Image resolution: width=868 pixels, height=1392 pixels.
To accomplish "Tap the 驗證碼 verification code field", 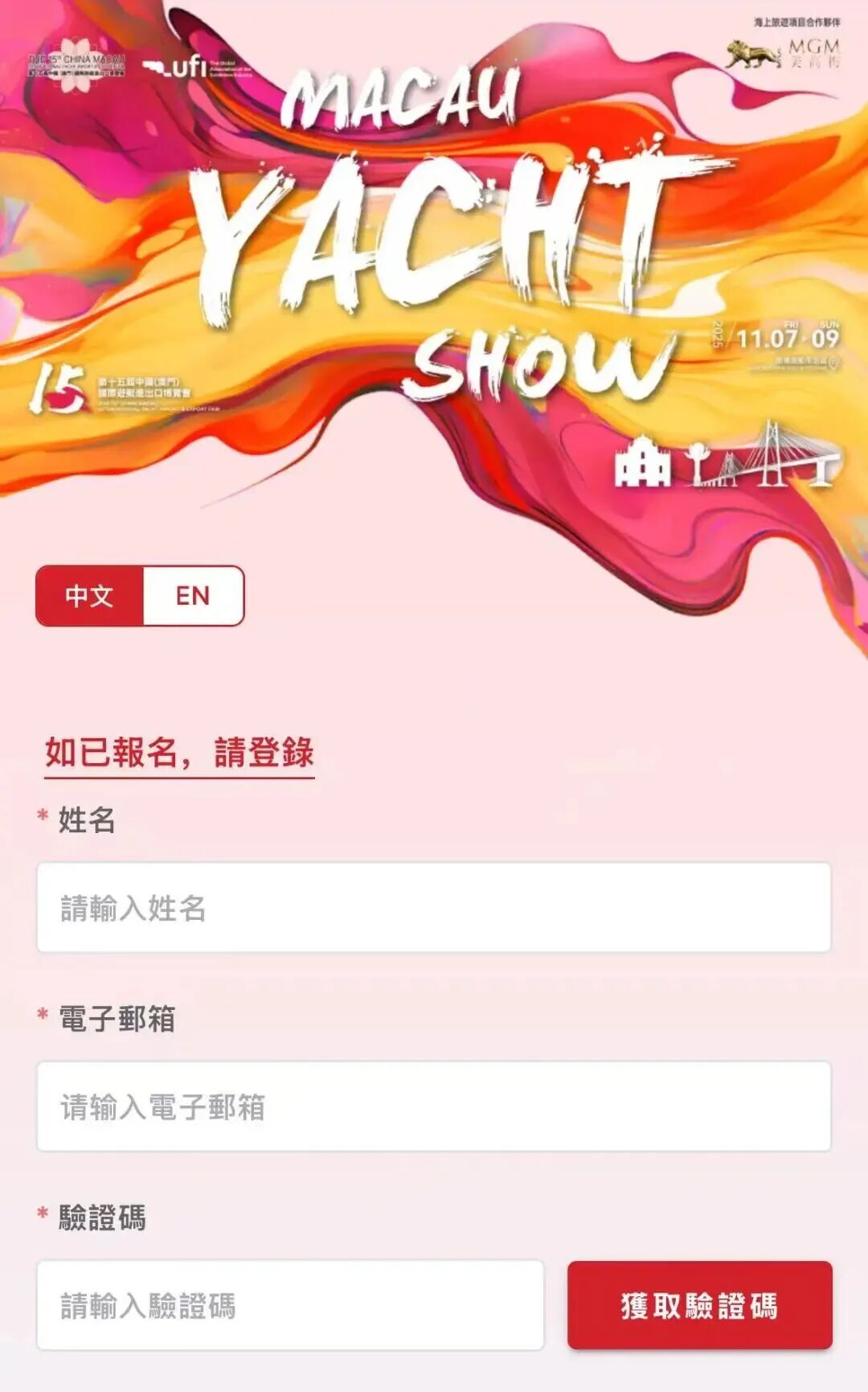I will [290, 1304].
